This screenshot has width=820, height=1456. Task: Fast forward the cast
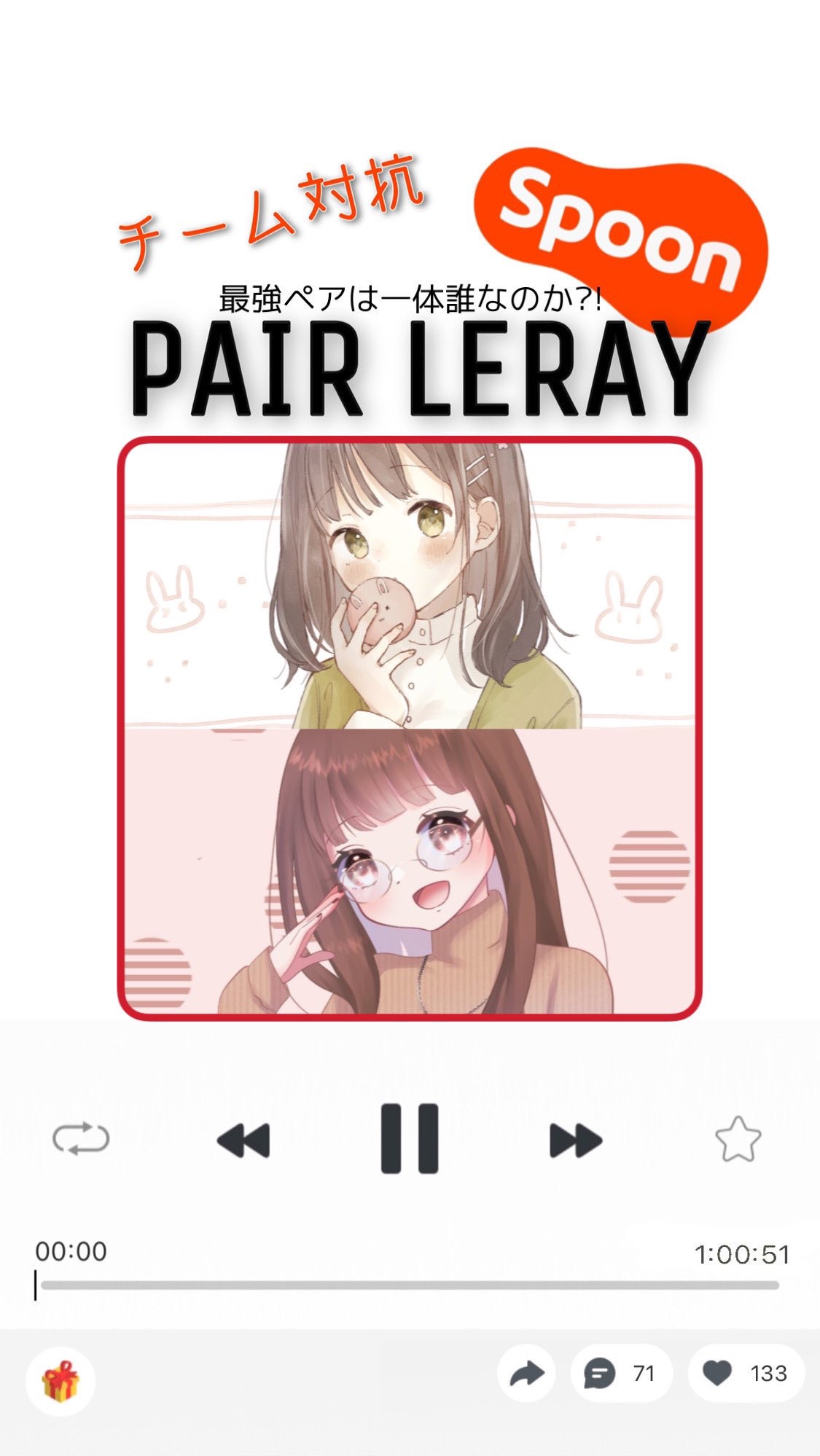(575, 1140)
